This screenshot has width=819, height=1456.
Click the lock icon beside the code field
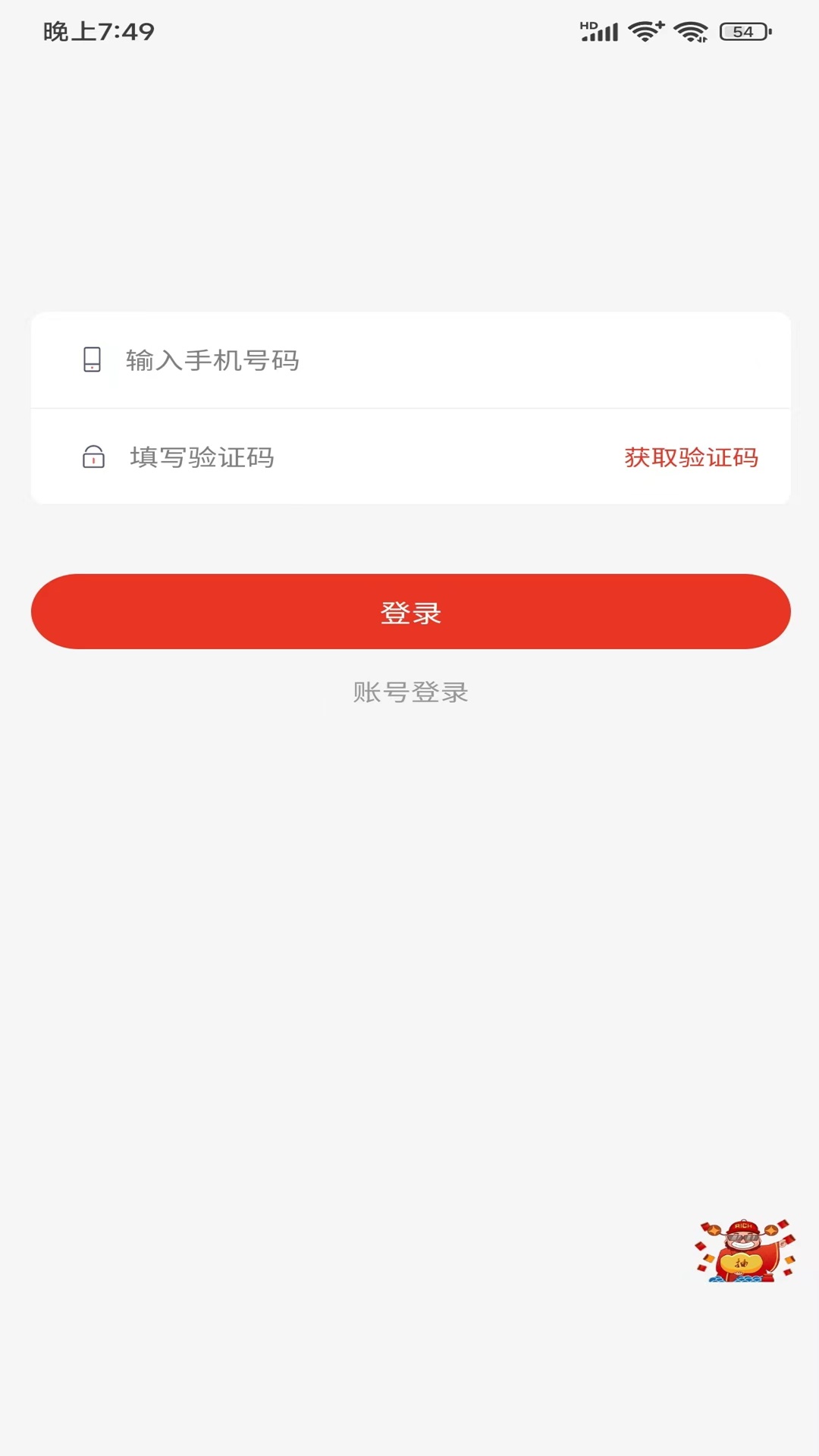(93, 457)
